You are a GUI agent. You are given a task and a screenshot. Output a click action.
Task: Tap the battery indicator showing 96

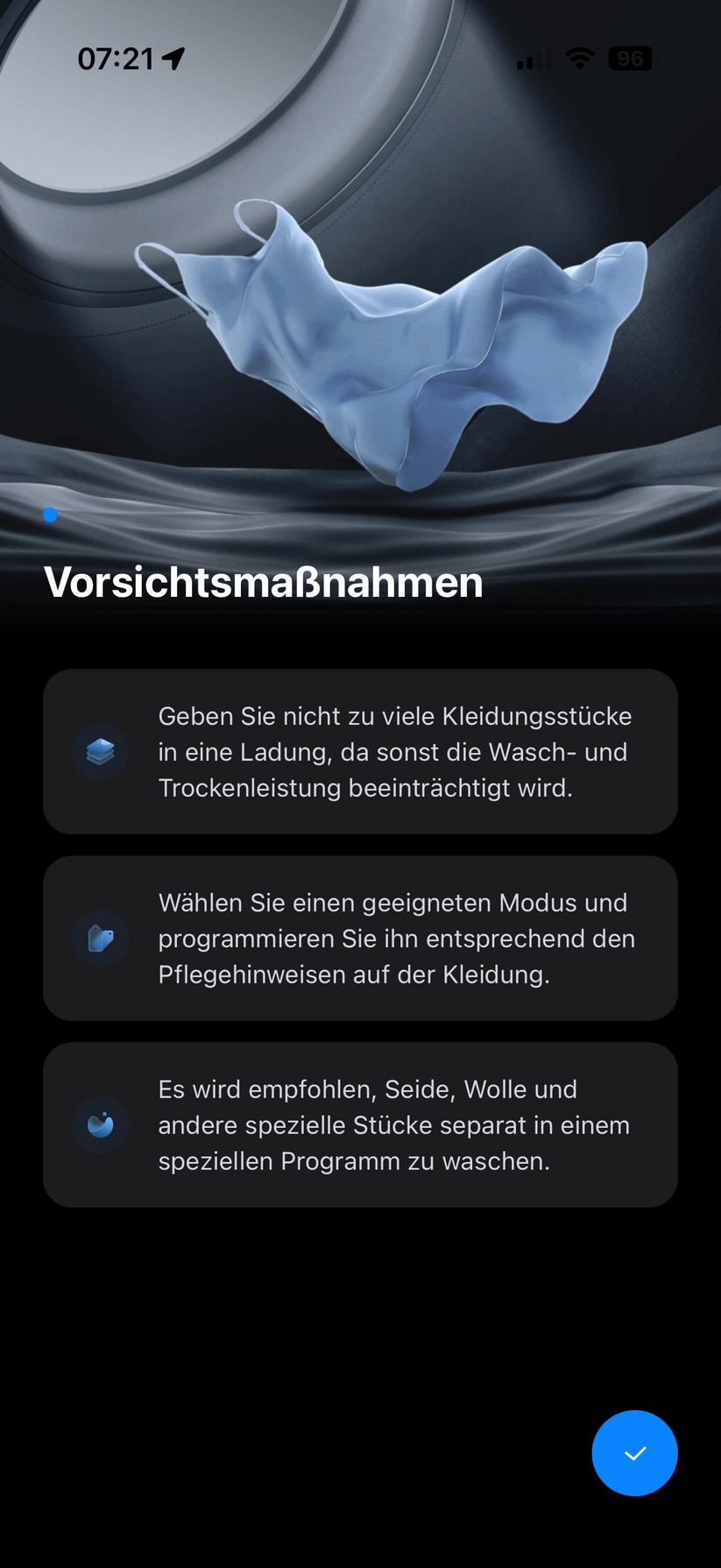[631, 58]
